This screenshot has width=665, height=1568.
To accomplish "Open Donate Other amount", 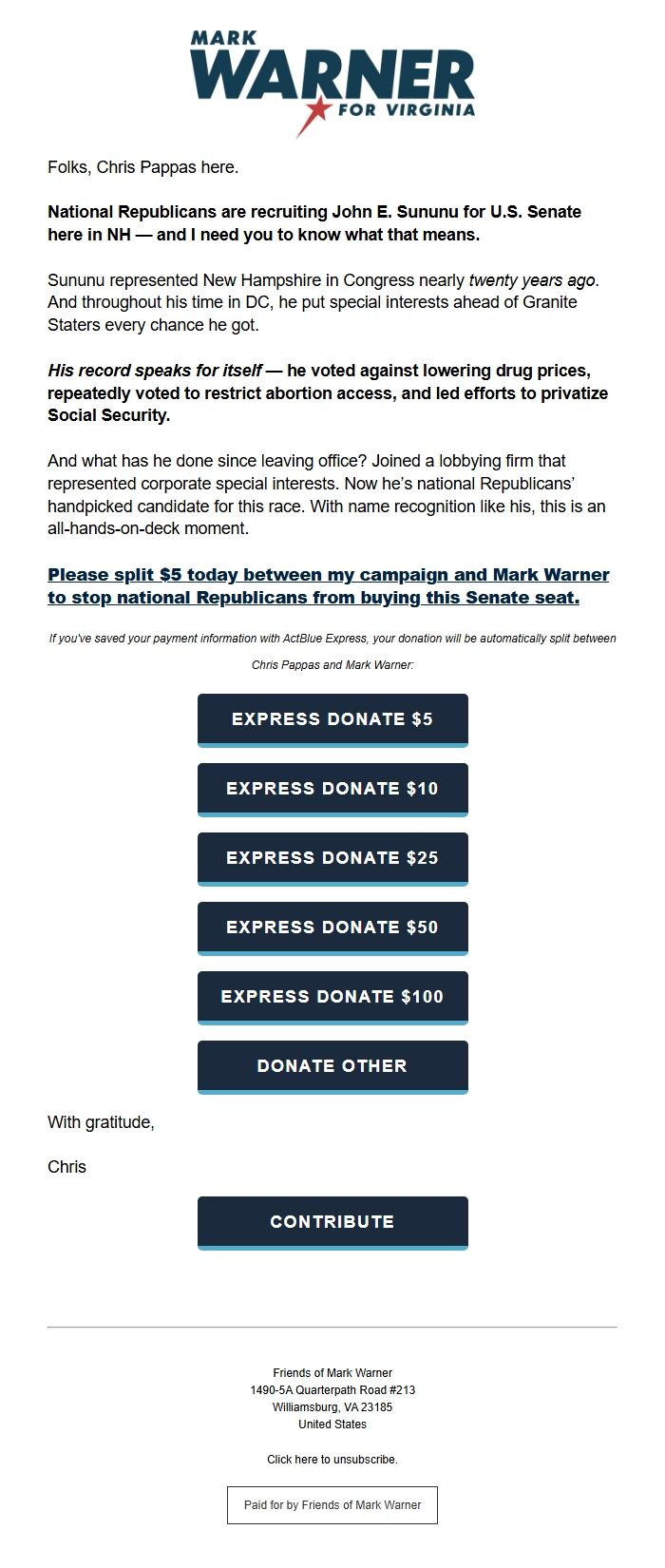I will (332, 1066).
